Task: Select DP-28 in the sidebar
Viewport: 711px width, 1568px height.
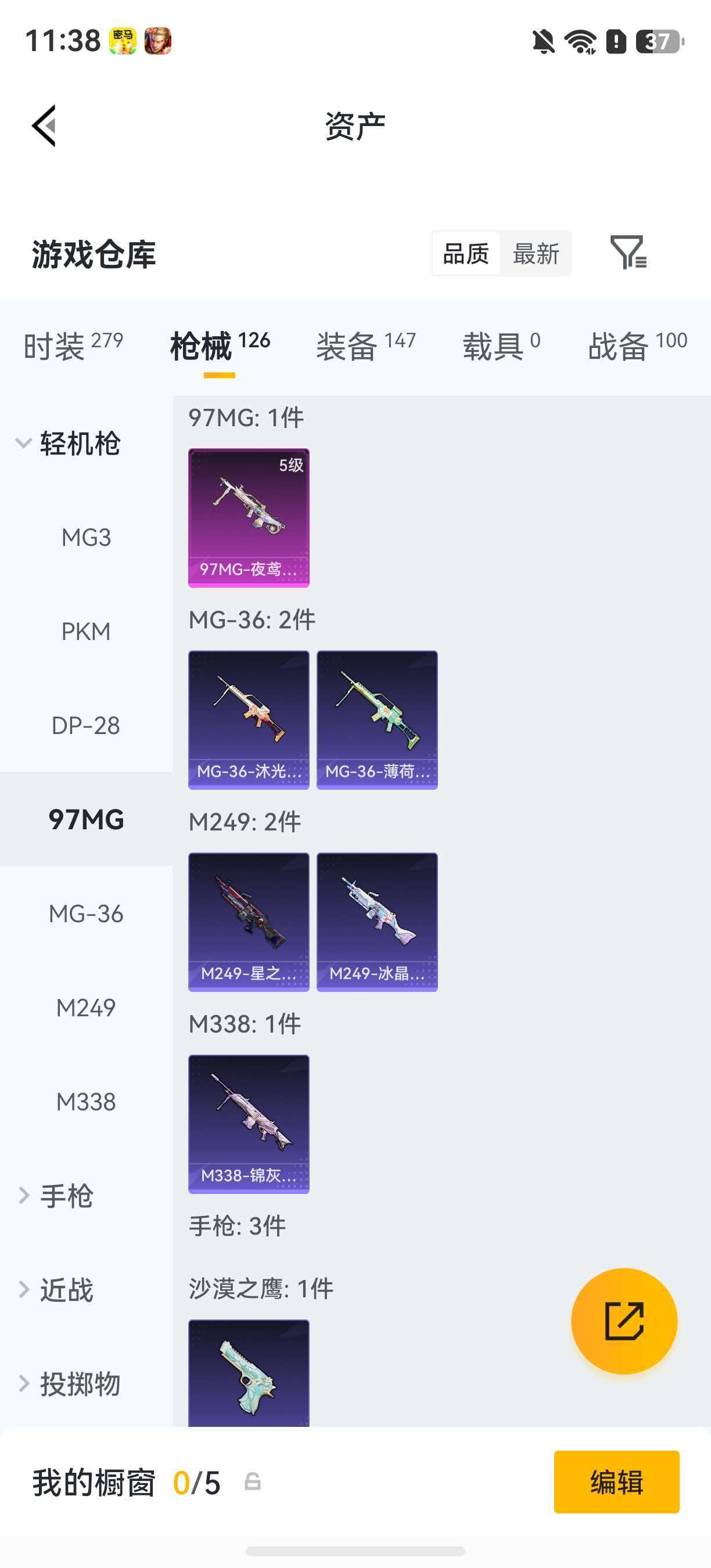Action: (x=86, y=725)
